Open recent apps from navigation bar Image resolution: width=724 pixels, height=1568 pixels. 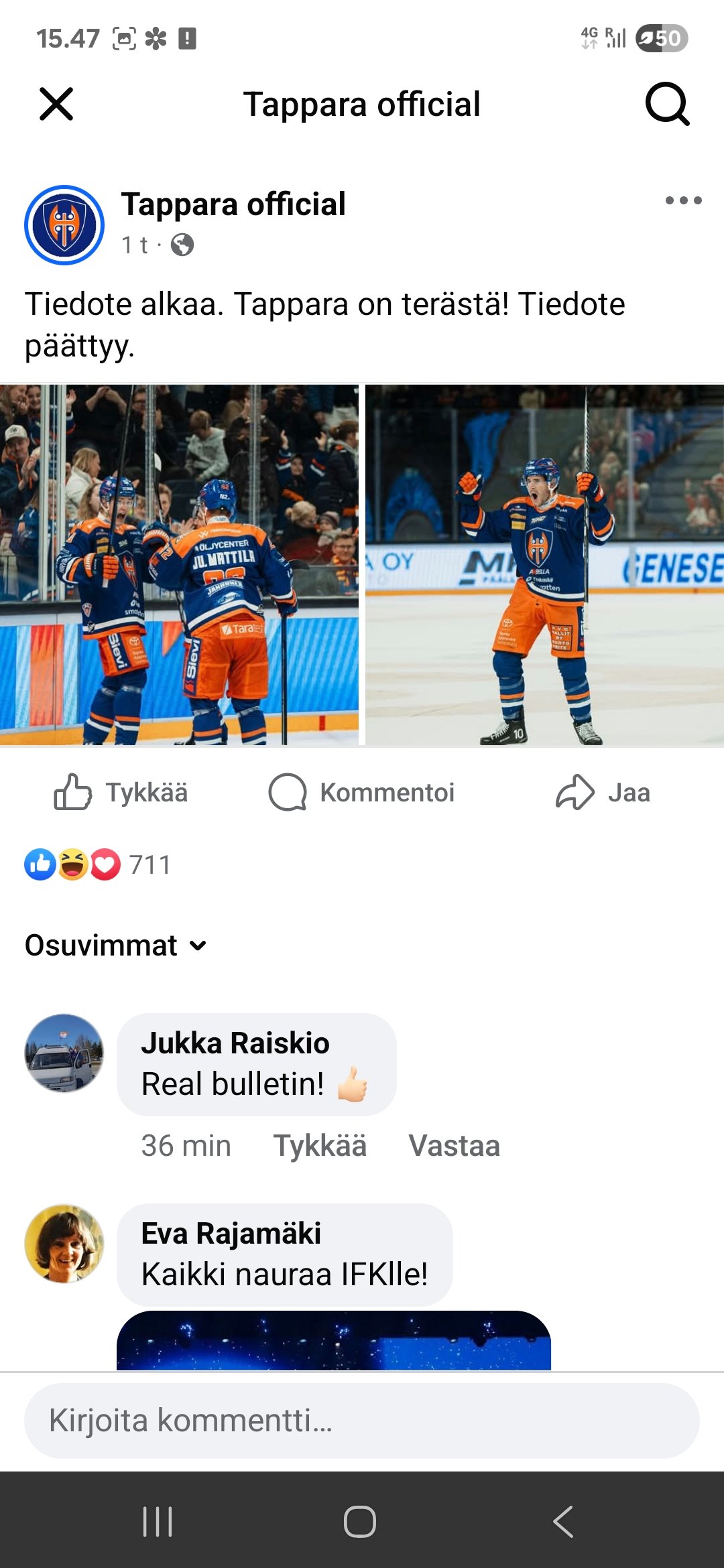tap(158, 1521)
